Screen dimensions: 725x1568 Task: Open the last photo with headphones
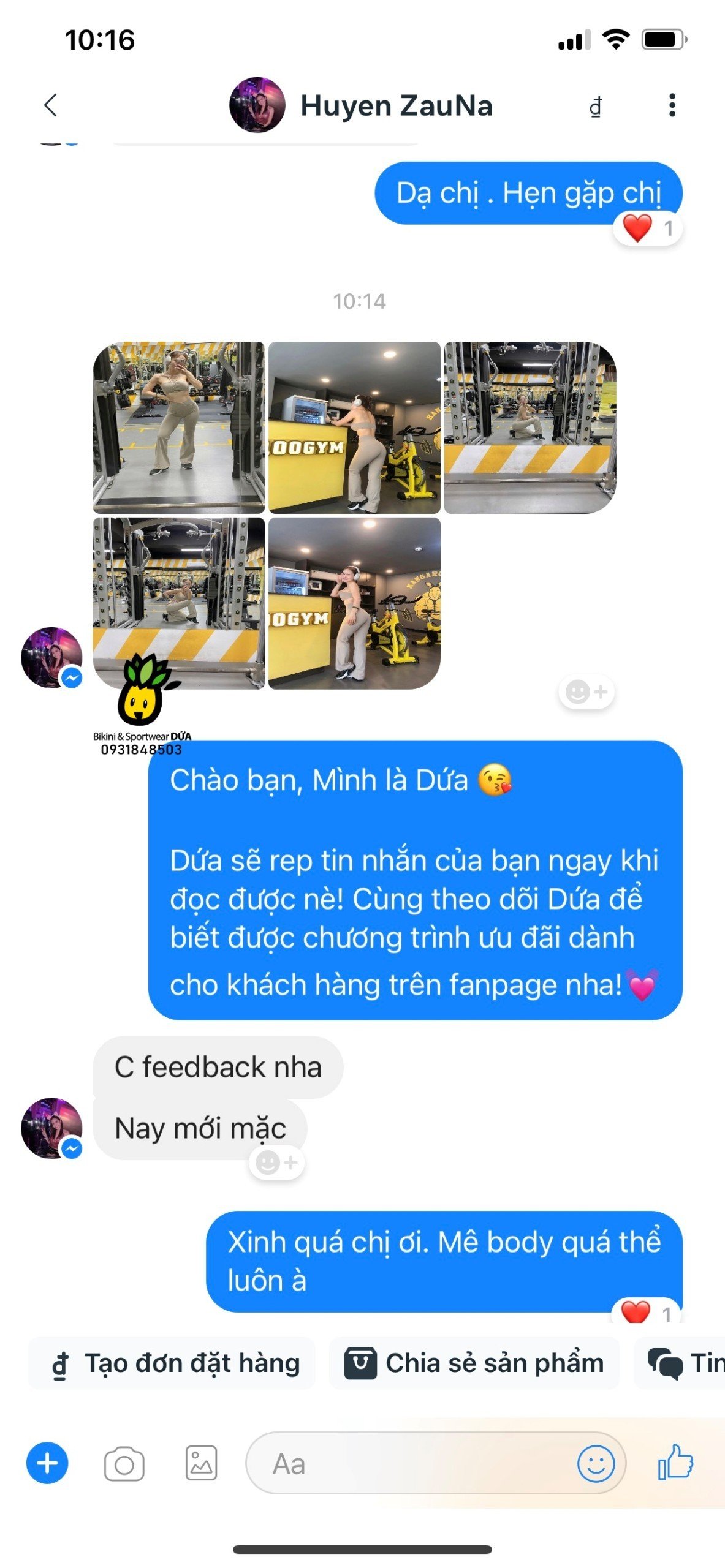[354, 603]
